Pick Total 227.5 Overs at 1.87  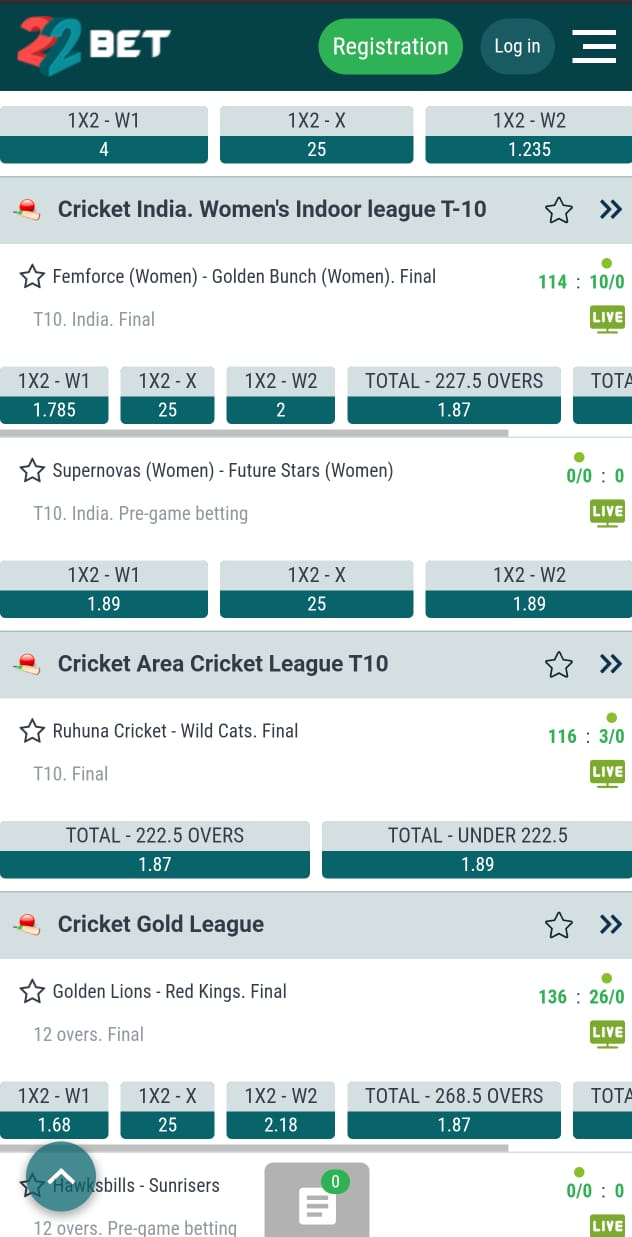pyautogui.click(x=453, y=409)
